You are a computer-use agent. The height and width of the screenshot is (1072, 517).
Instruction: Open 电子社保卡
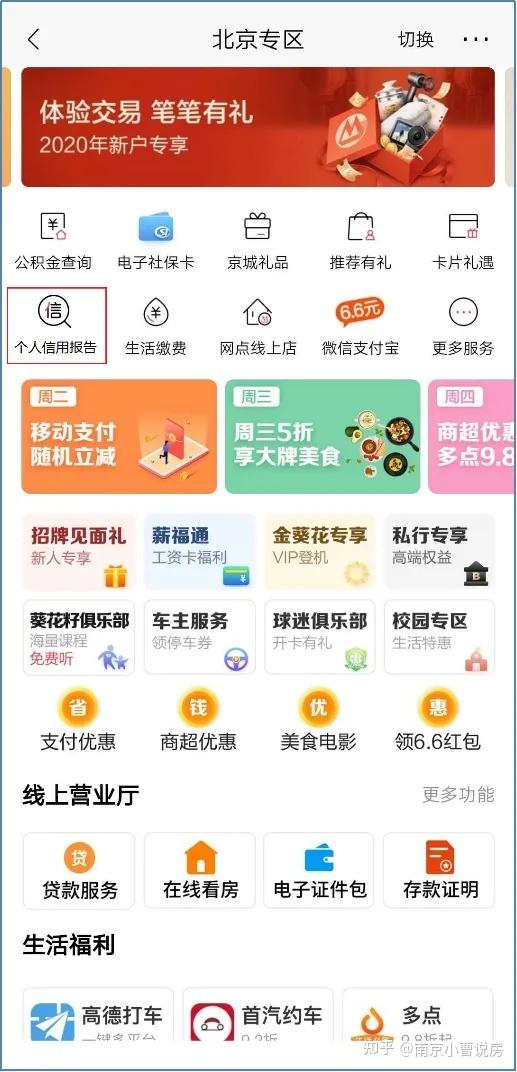point(156,241)
